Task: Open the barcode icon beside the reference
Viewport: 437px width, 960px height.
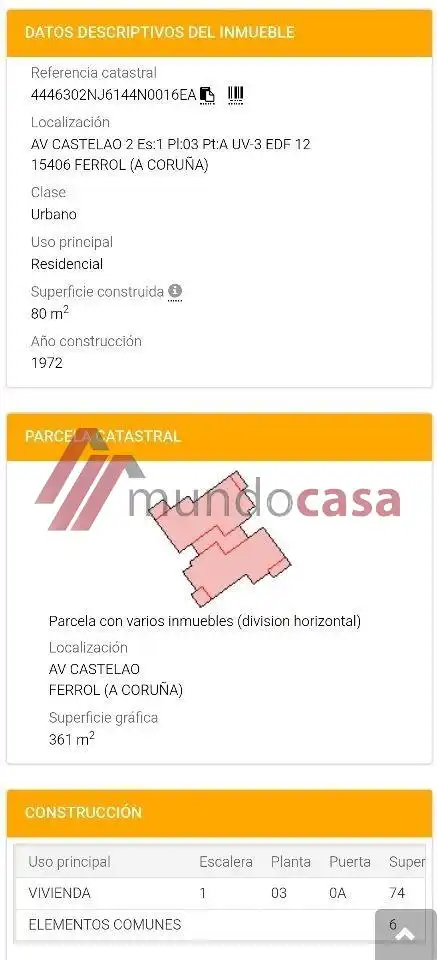Action: (x=236, y=95)
